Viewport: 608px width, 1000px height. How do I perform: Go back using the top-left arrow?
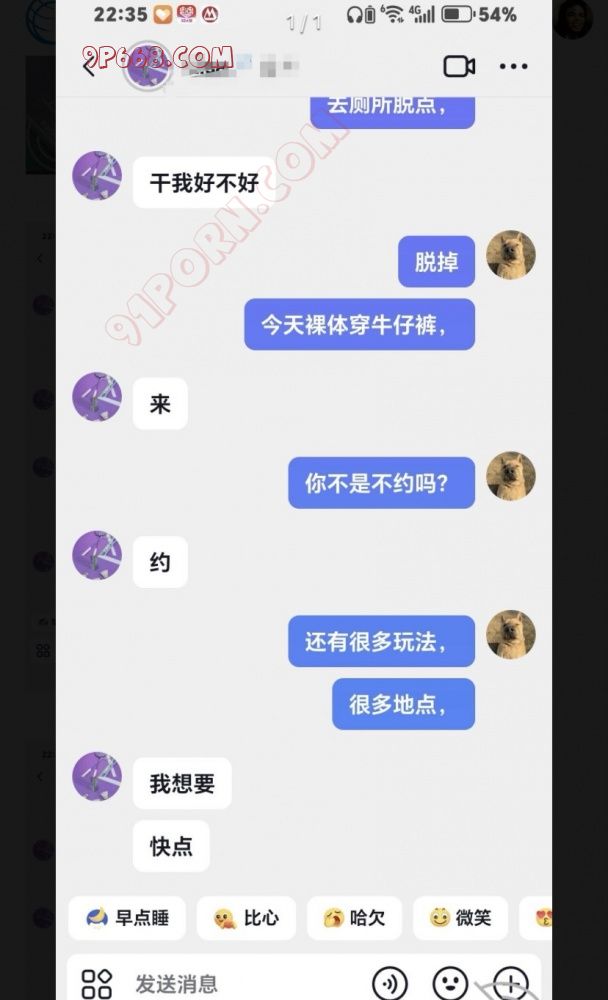click(x=88, y=67)
